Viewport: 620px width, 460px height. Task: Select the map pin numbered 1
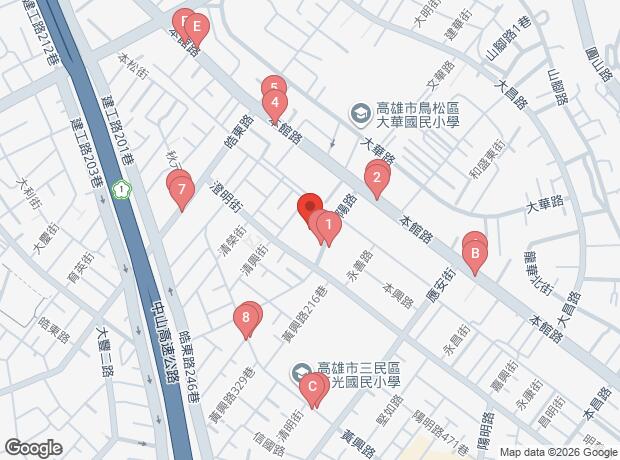[x=328, y=227]
